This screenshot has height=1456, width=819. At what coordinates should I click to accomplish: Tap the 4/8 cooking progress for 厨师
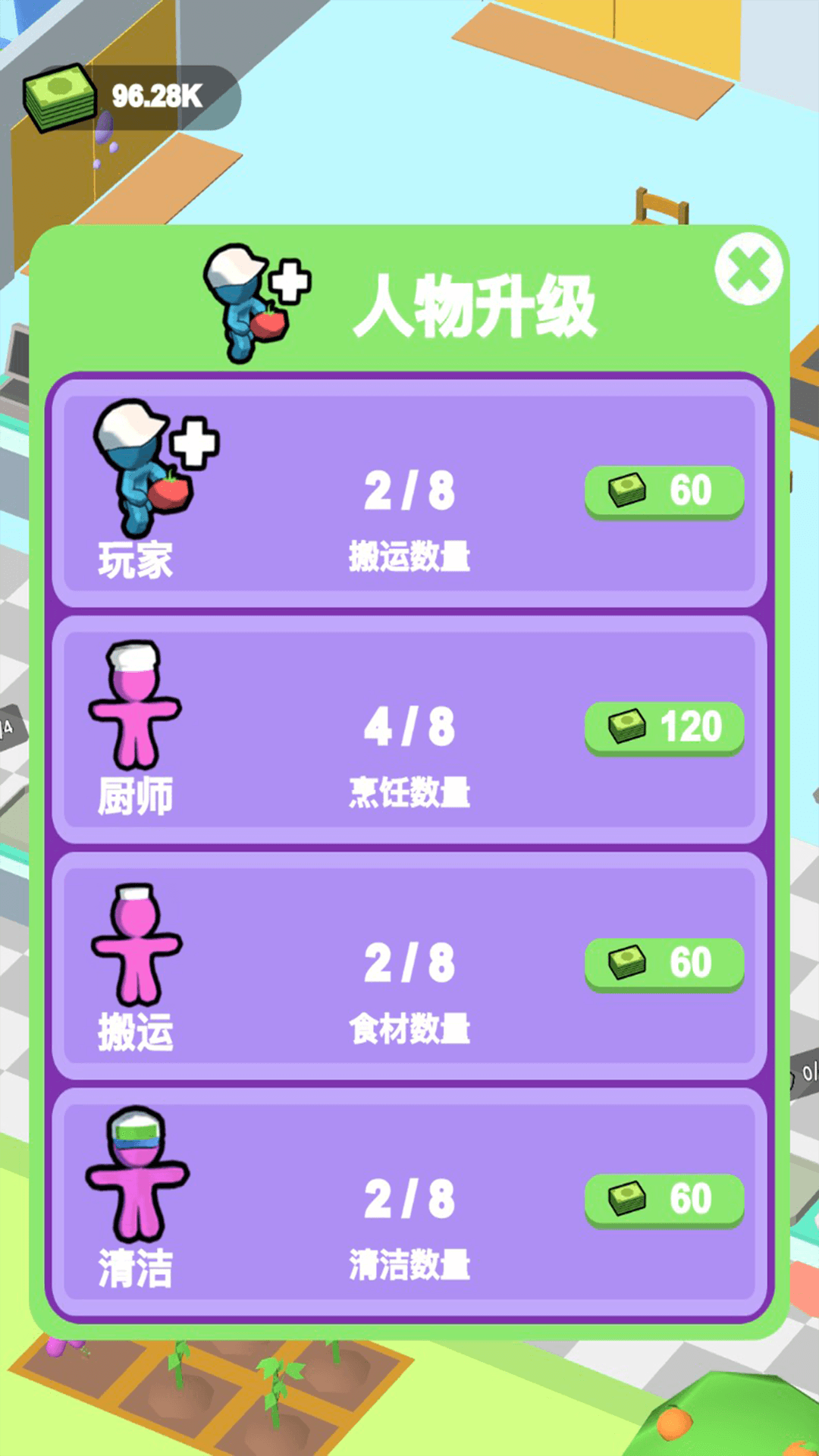point(409,726)
